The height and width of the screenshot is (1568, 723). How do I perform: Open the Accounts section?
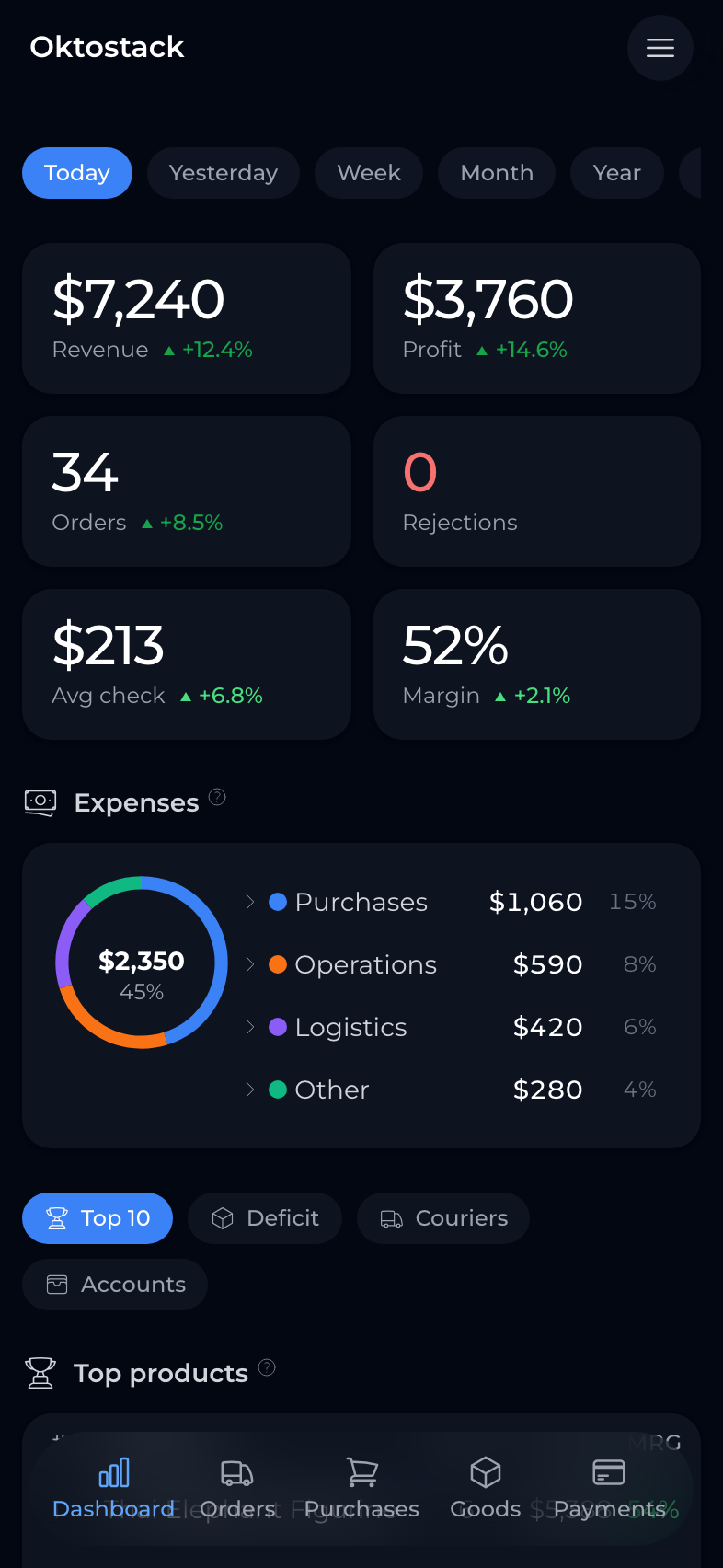click(114, 1284)
